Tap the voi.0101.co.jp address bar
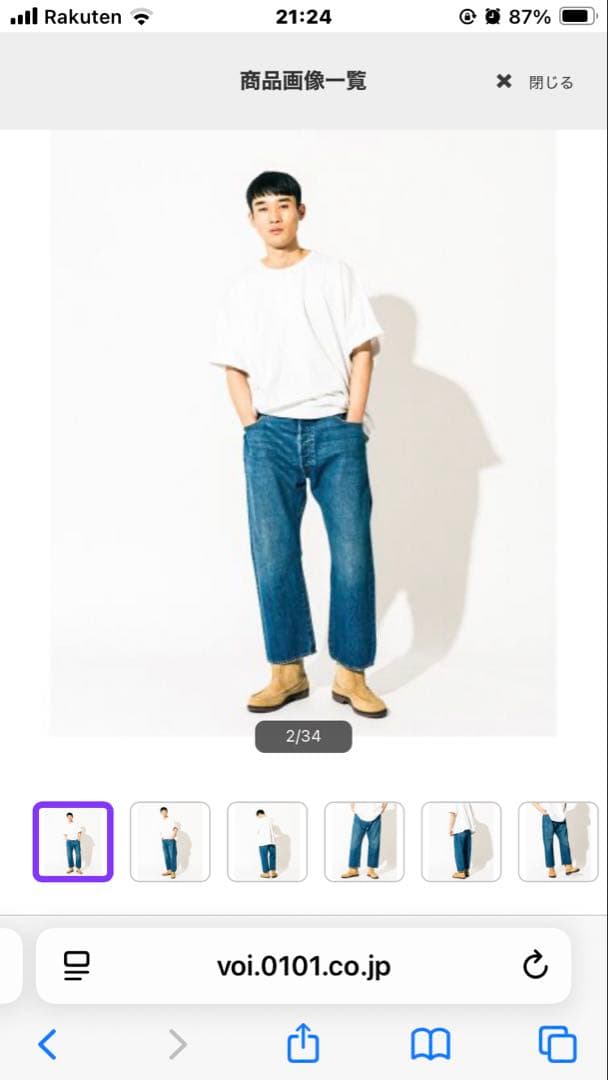 click(x=303, y=966)
